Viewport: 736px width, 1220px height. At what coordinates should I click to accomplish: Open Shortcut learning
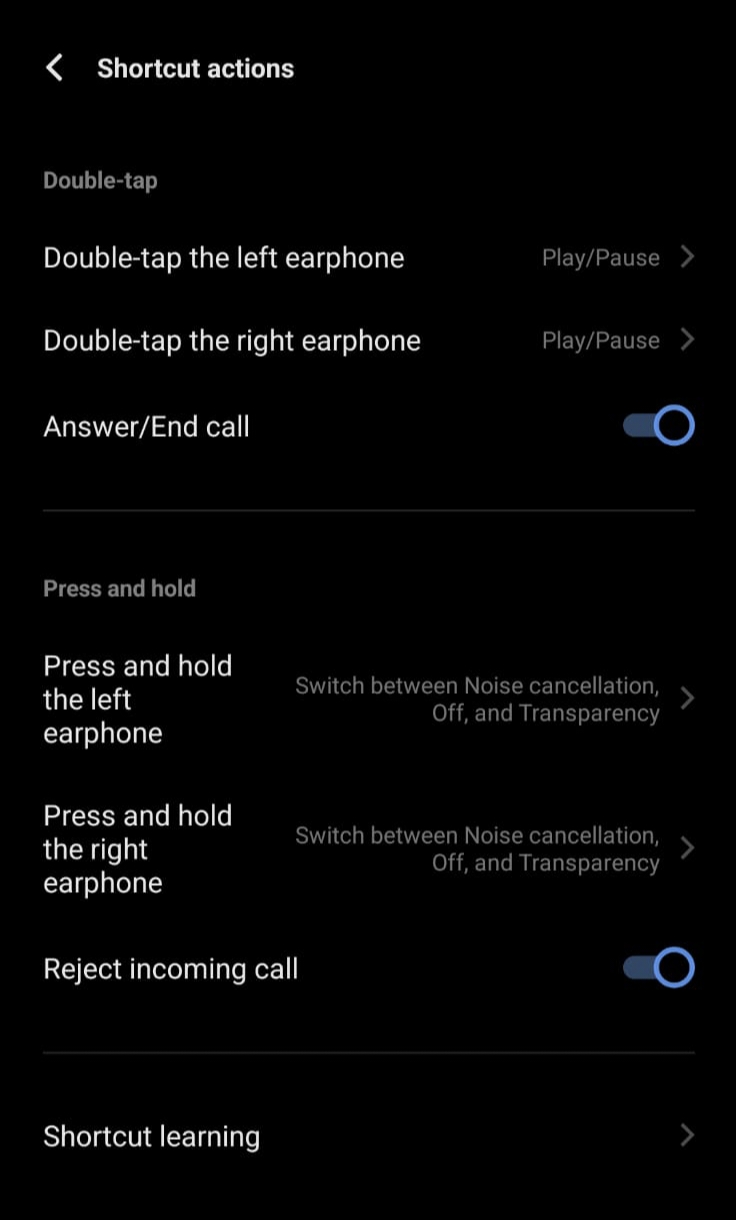(368, 1136)
